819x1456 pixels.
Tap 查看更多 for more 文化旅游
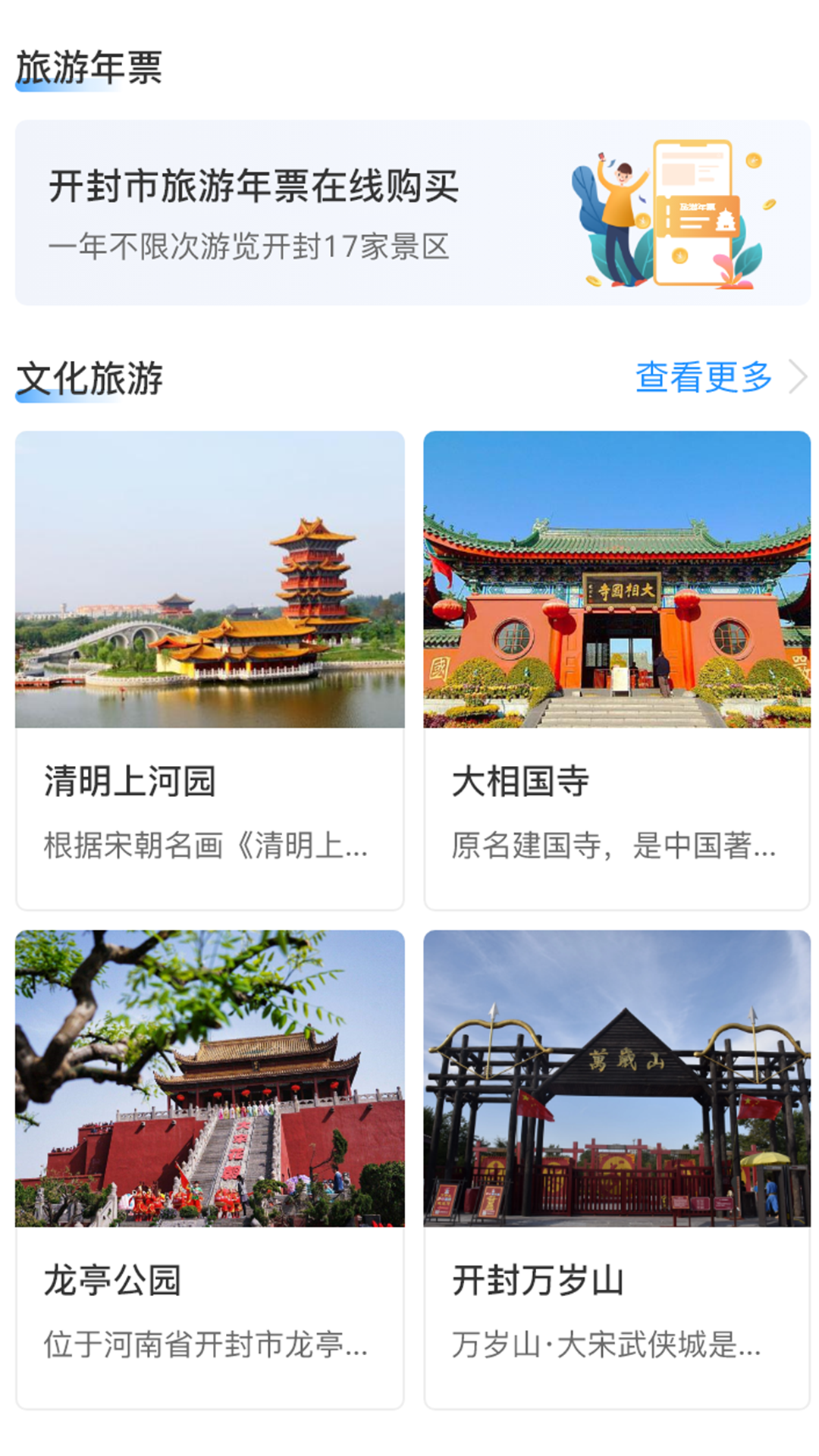719,377
